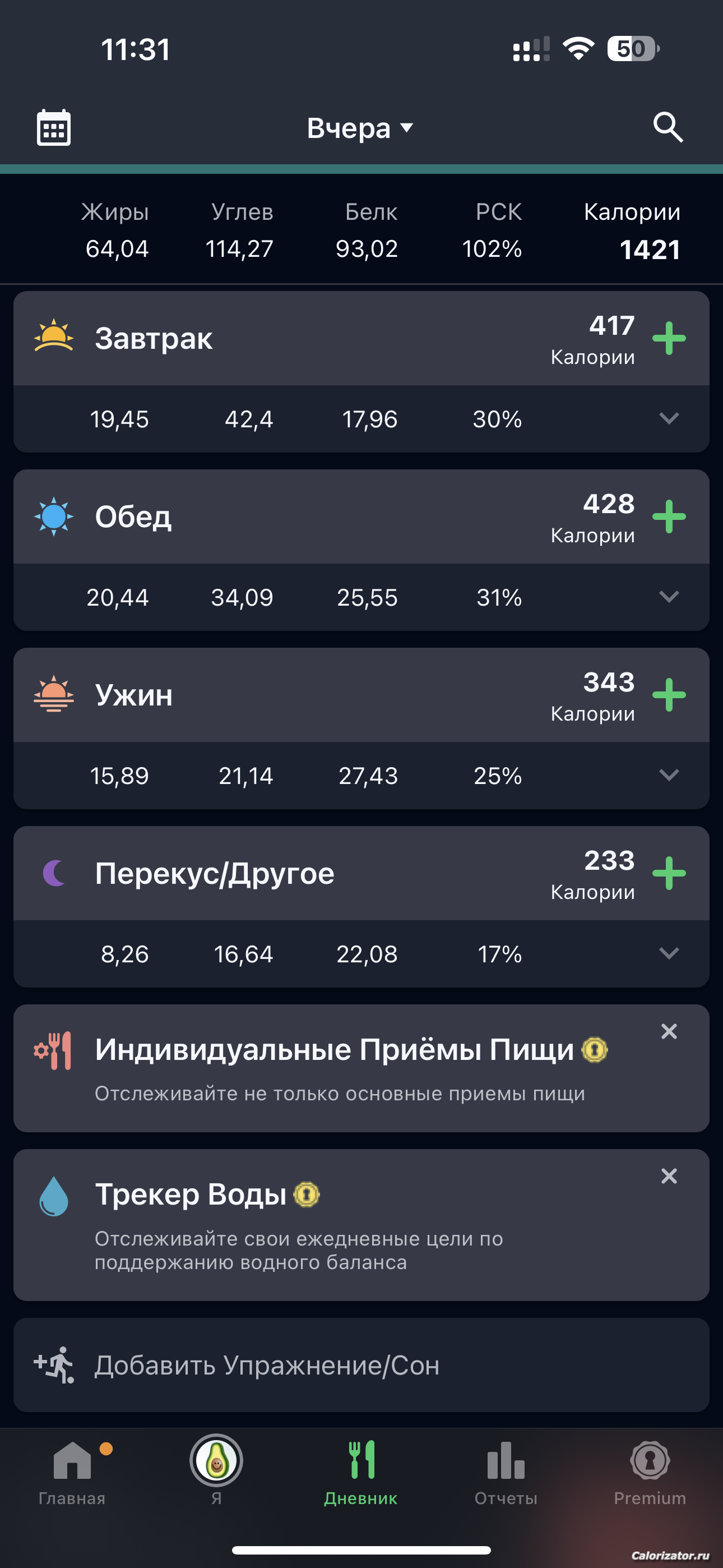
Task: Open the Вчера date dropdown
Action: [x=360, y=128]
